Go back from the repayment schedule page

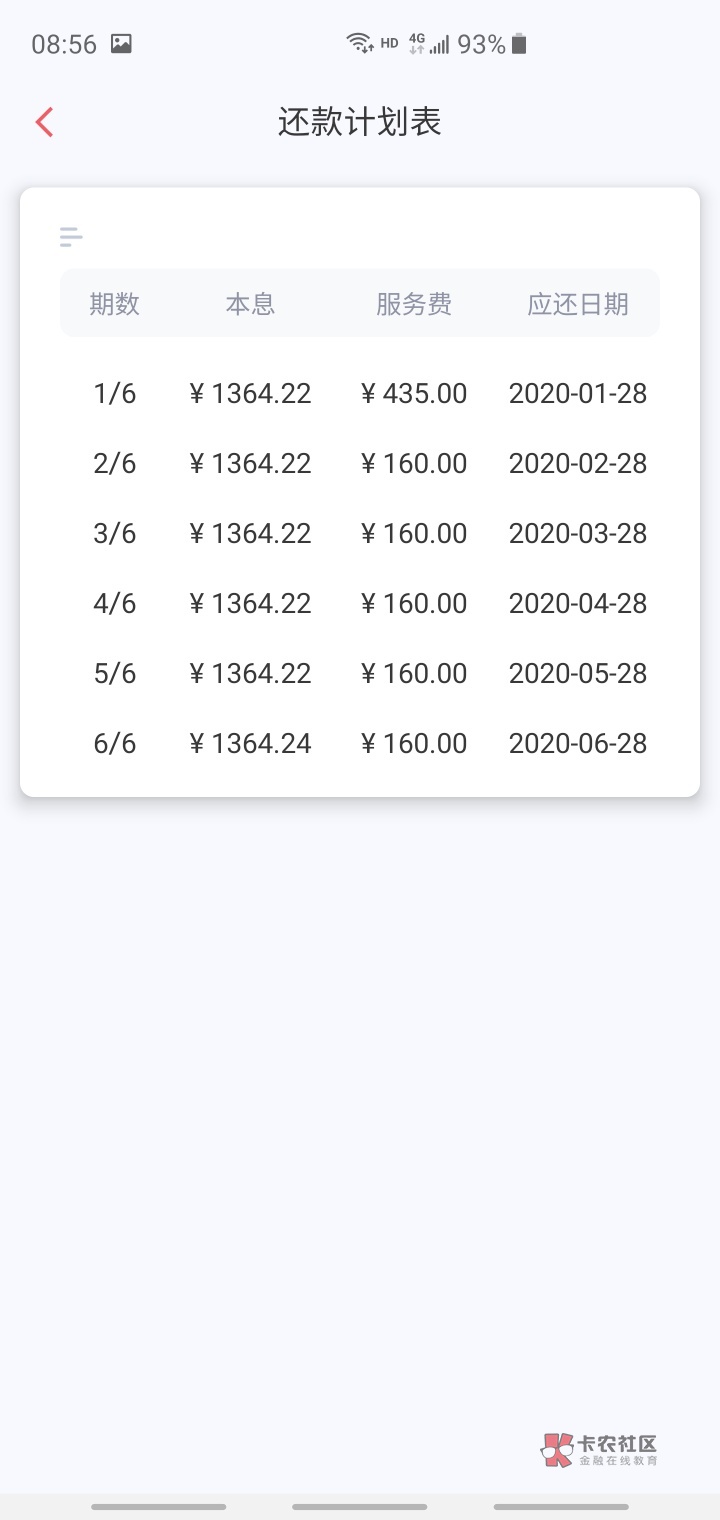point(44,122)
